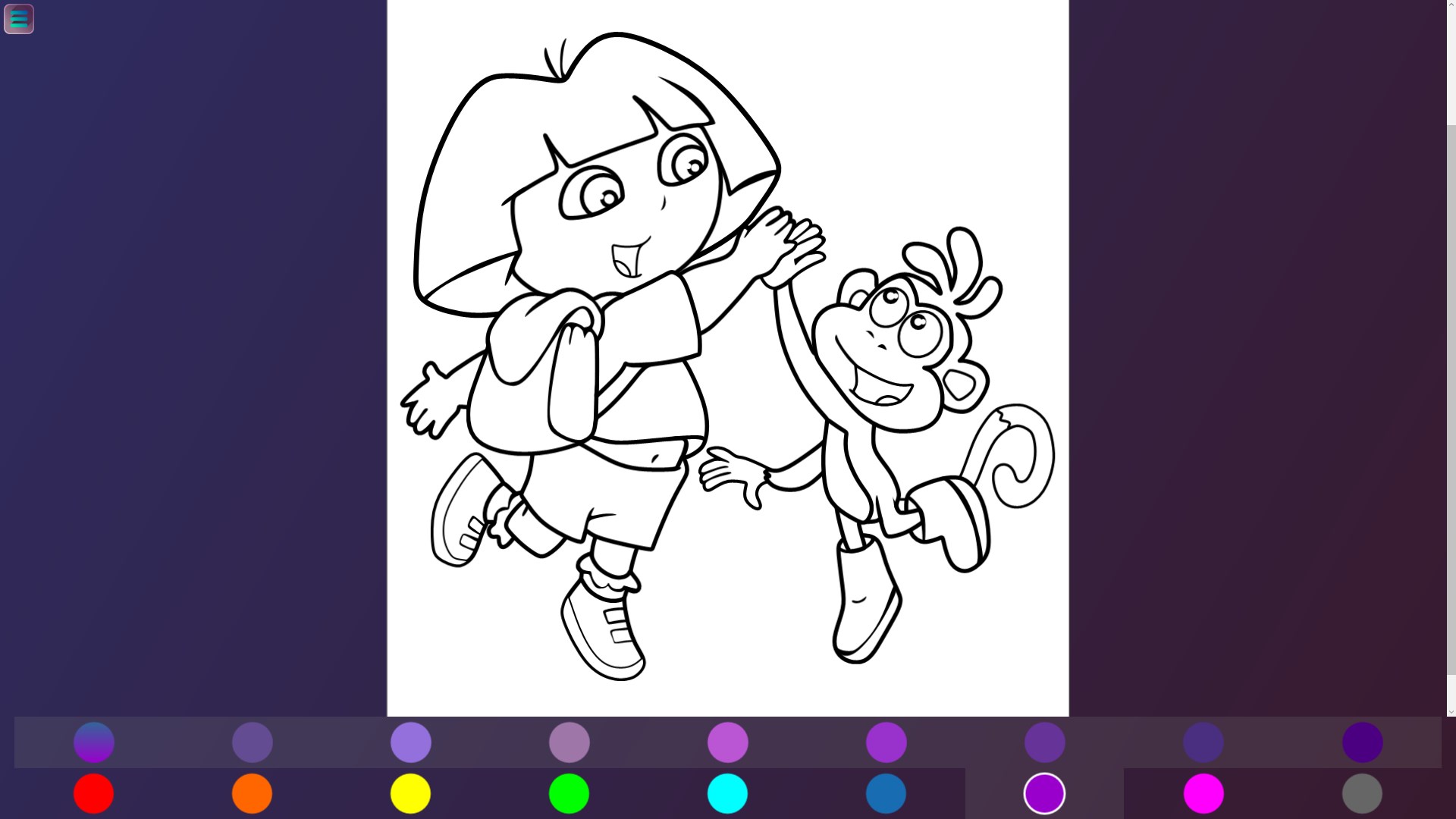Select the darkest indigo shade
This screenshot has width=1456, height=819.
pyautogui.click(x=1362, y=742)
